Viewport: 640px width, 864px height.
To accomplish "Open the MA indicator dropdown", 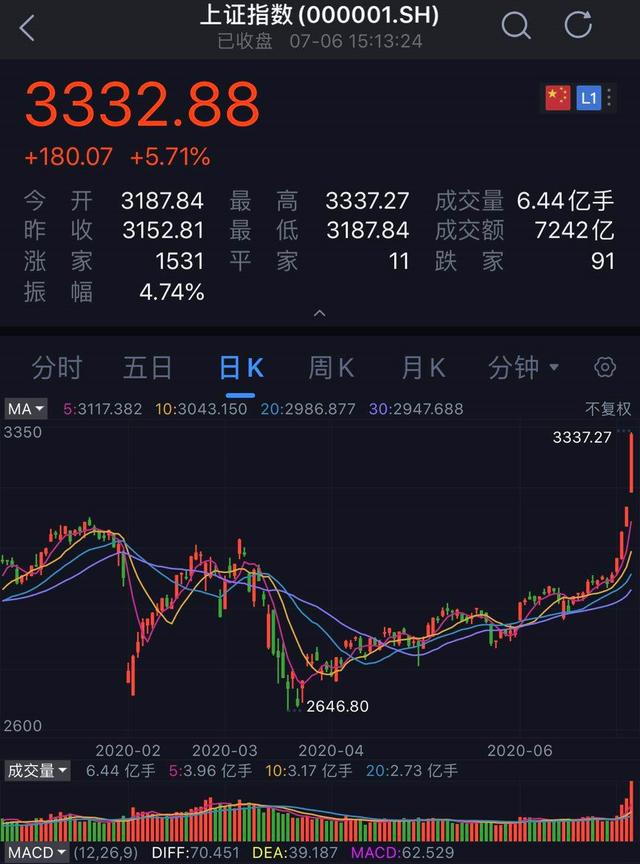I will pos(26,409).
